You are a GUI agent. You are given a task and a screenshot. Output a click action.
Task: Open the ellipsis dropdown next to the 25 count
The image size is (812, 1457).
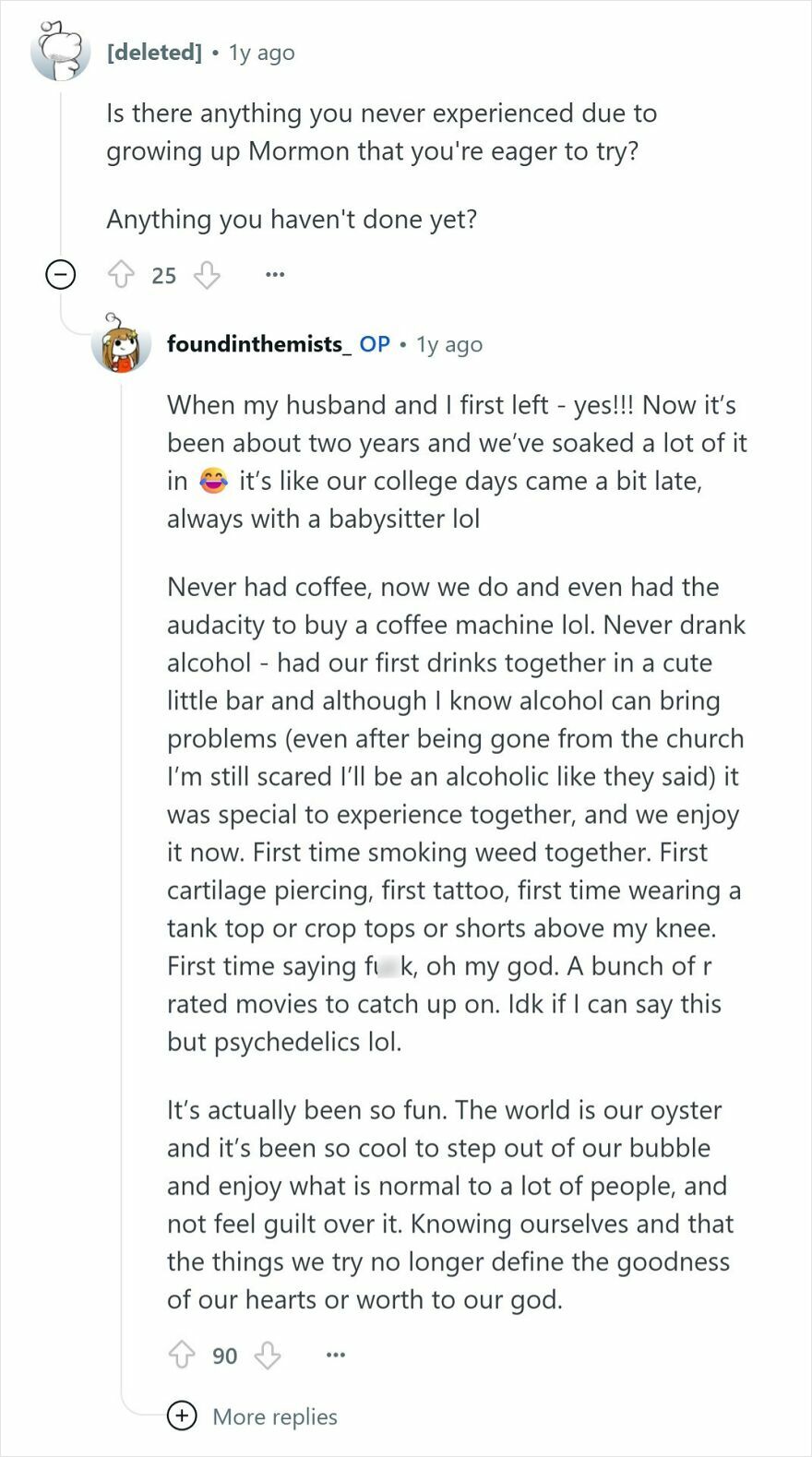pyautogui.click(x=274, y=274)
